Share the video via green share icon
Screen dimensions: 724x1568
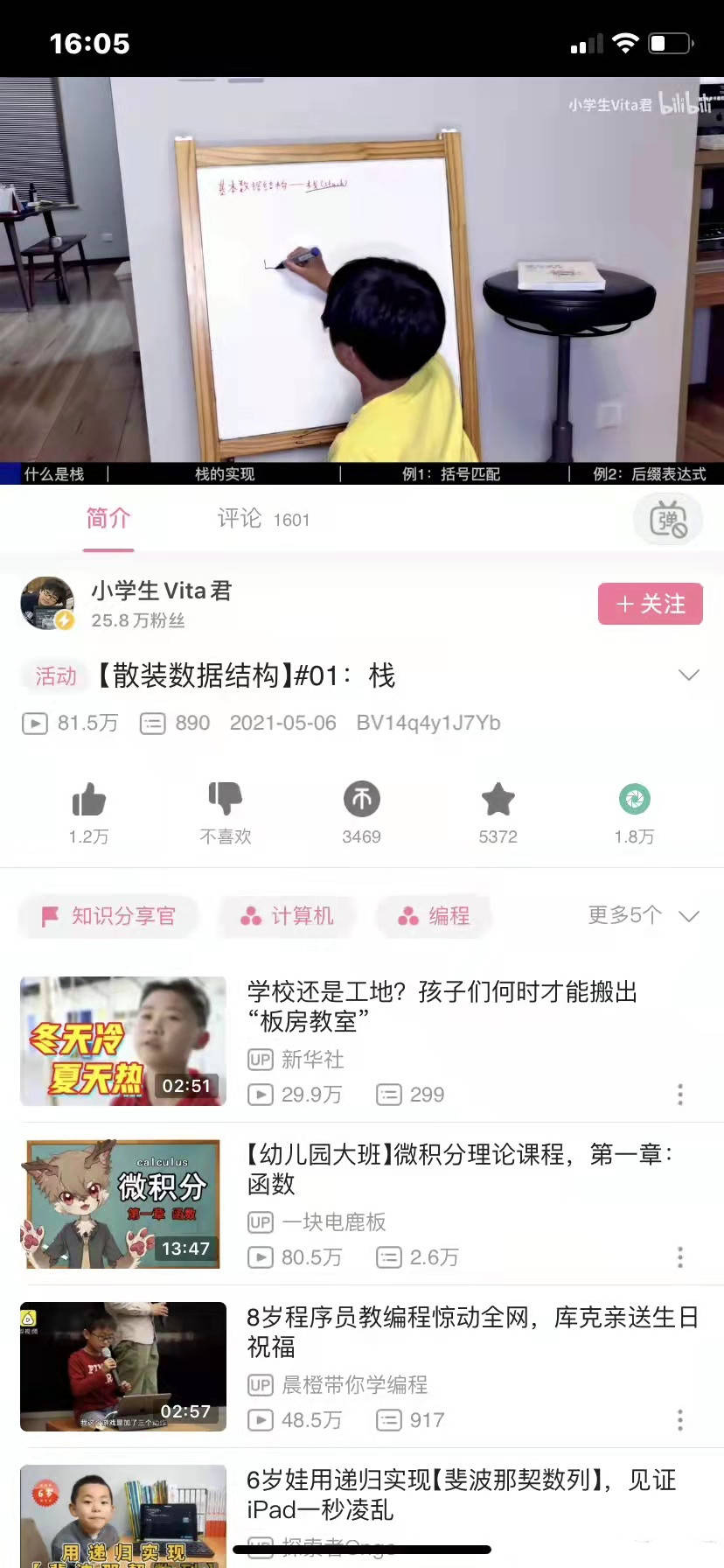pyautogui.click(x=634, y=800)
